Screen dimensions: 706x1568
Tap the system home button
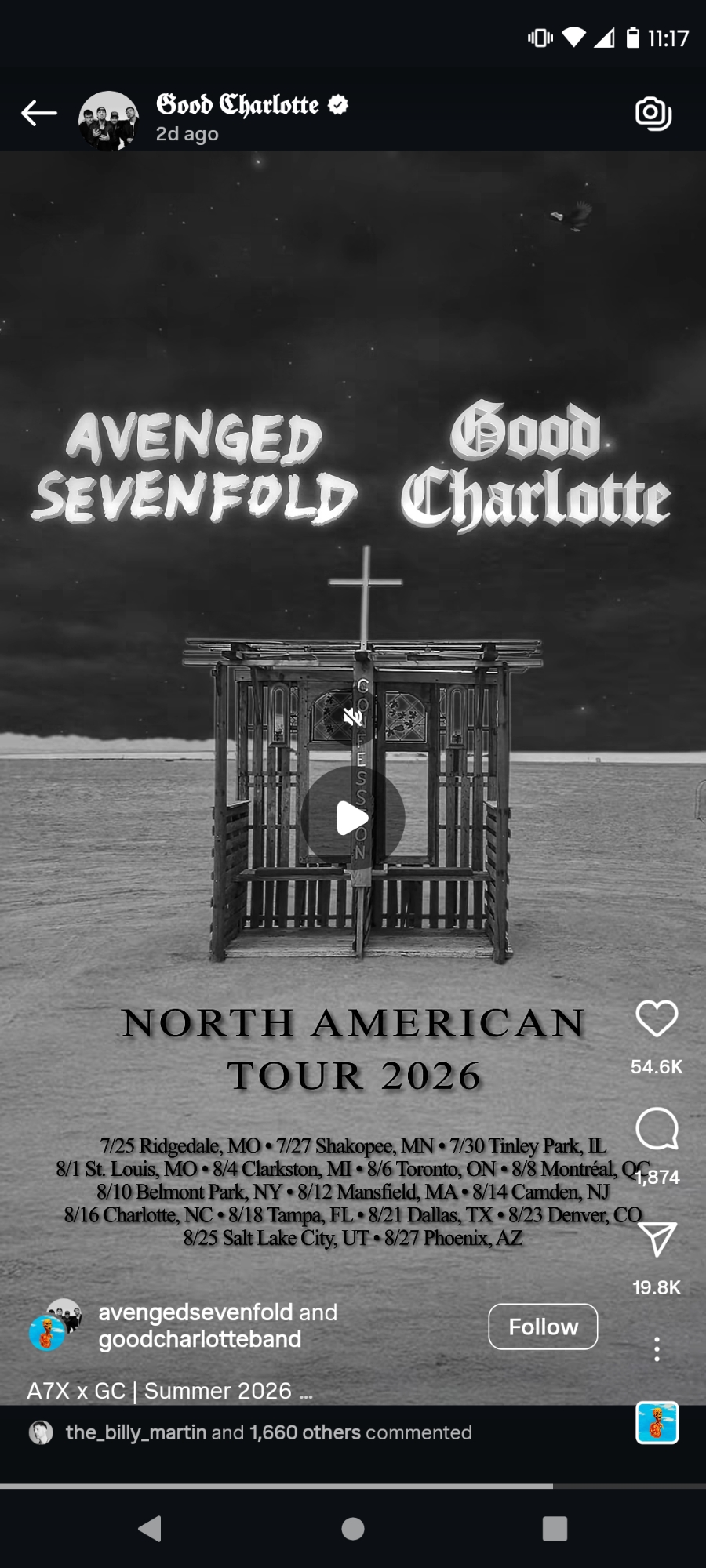[x=353, y=1528]
